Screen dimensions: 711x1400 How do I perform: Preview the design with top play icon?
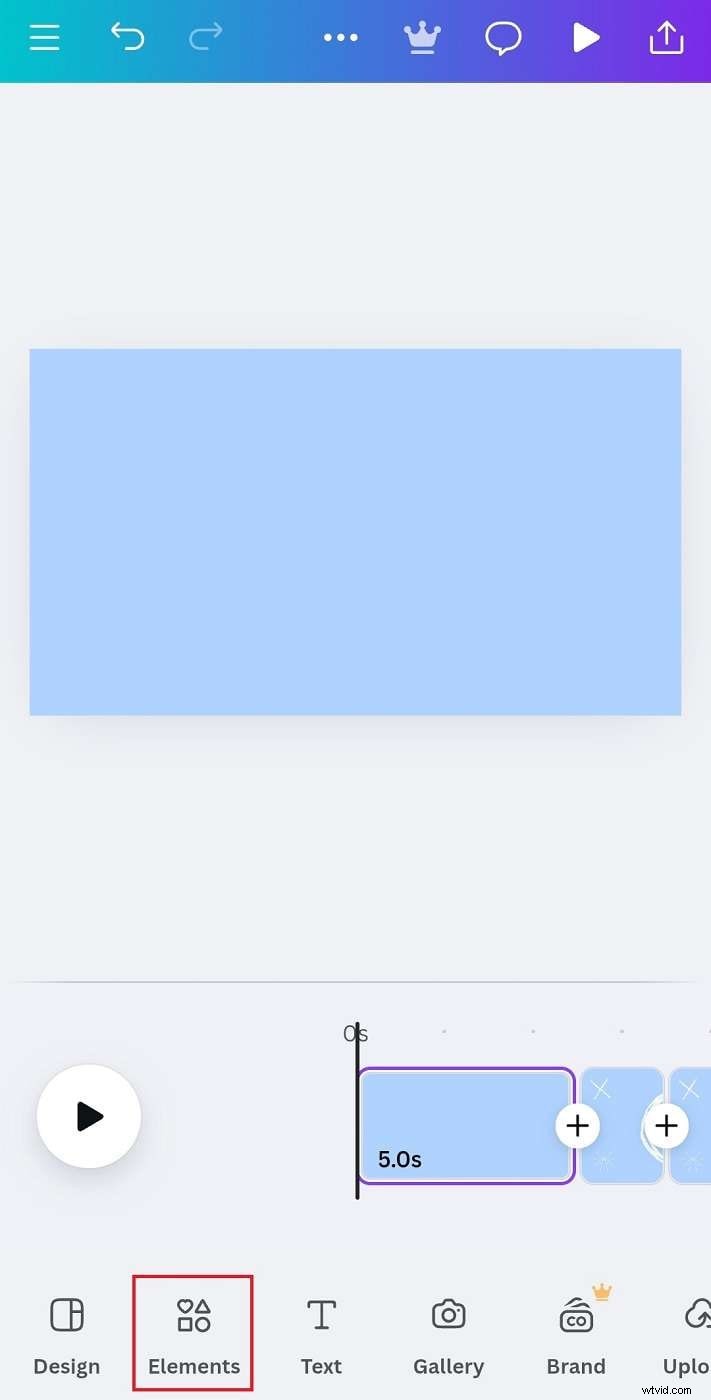pos(585,38)
